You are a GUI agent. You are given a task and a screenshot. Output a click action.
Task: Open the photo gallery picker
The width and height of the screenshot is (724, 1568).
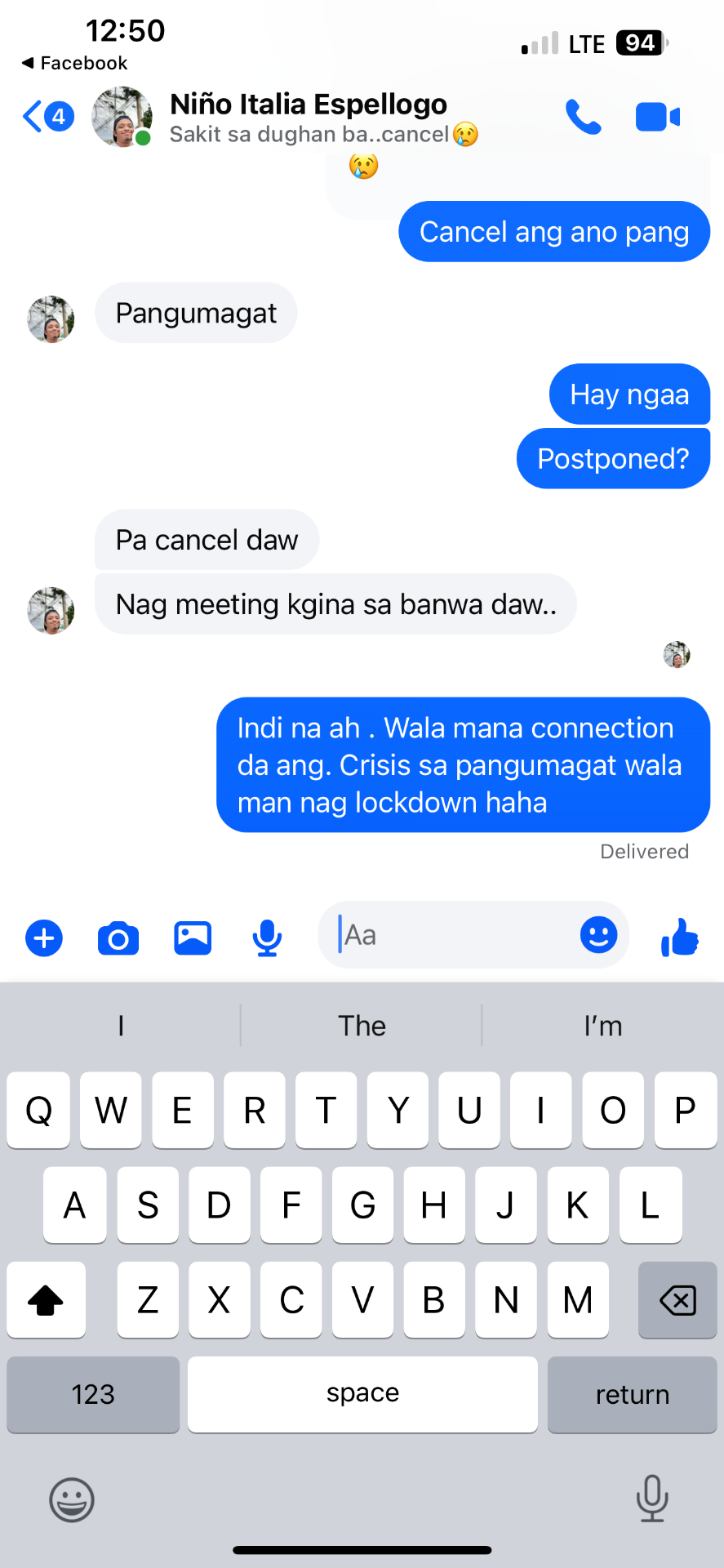click(x=193, y=938)
